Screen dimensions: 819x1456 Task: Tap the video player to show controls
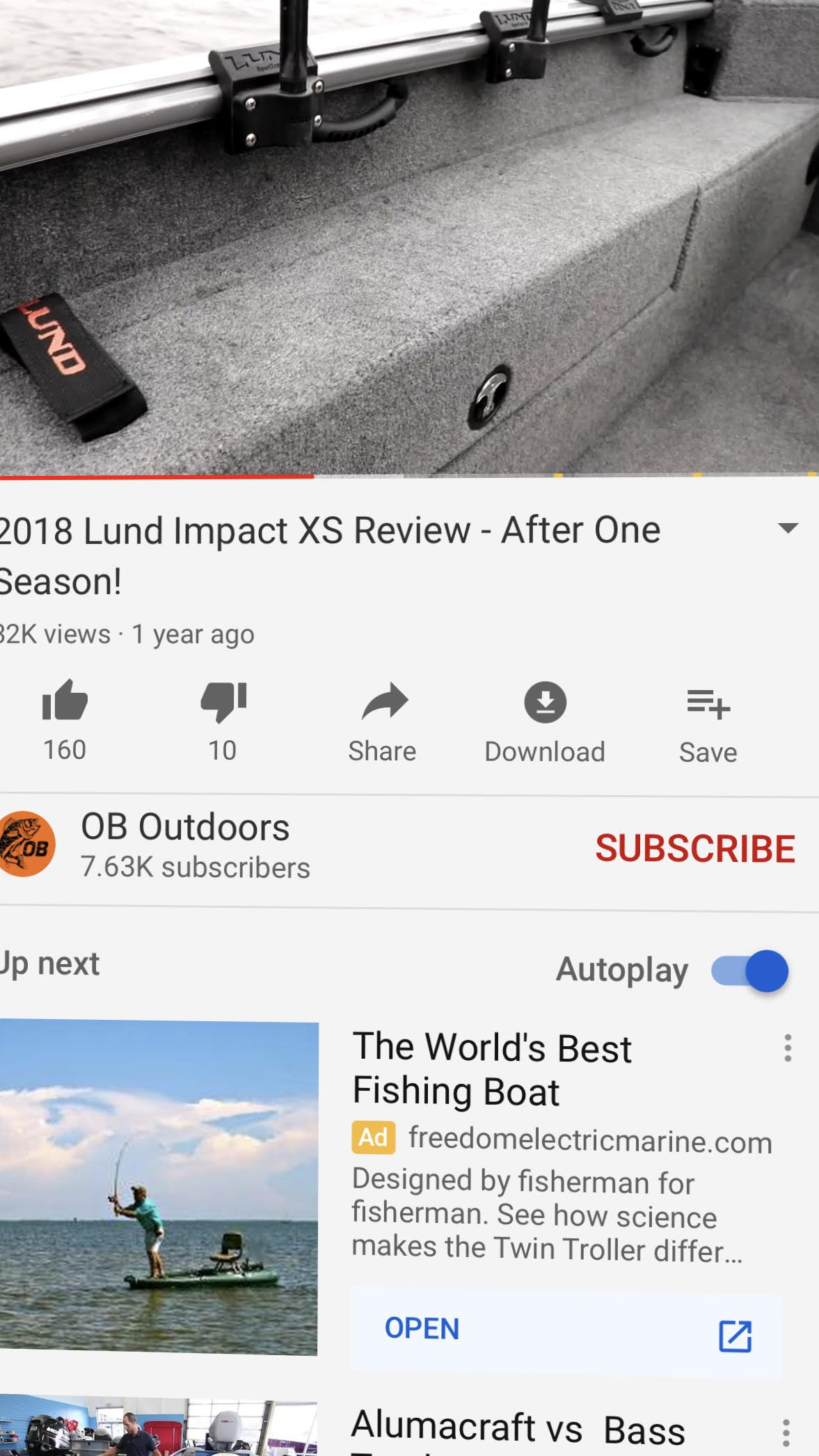[409, 237]
